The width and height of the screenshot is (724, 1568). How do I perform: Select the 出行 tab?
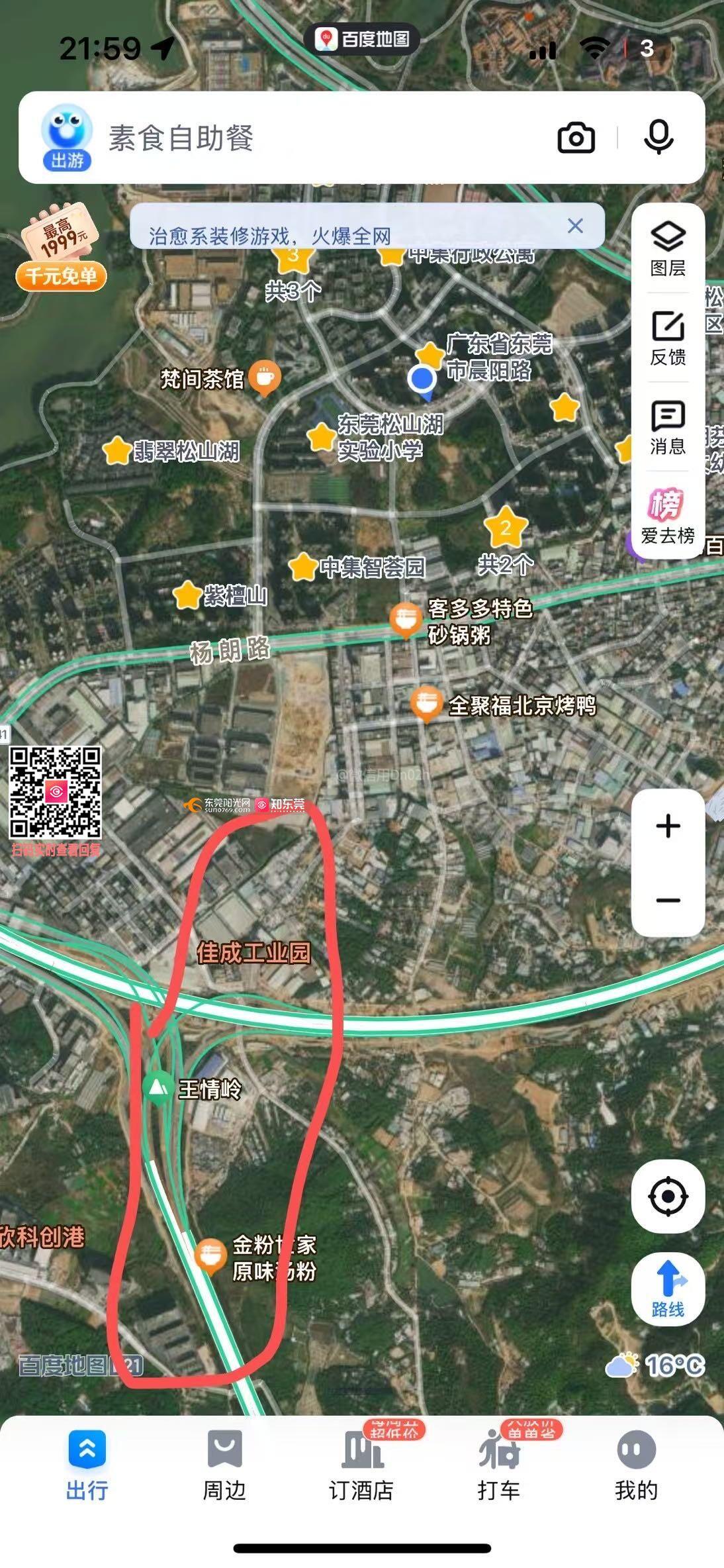(87, 1466)
